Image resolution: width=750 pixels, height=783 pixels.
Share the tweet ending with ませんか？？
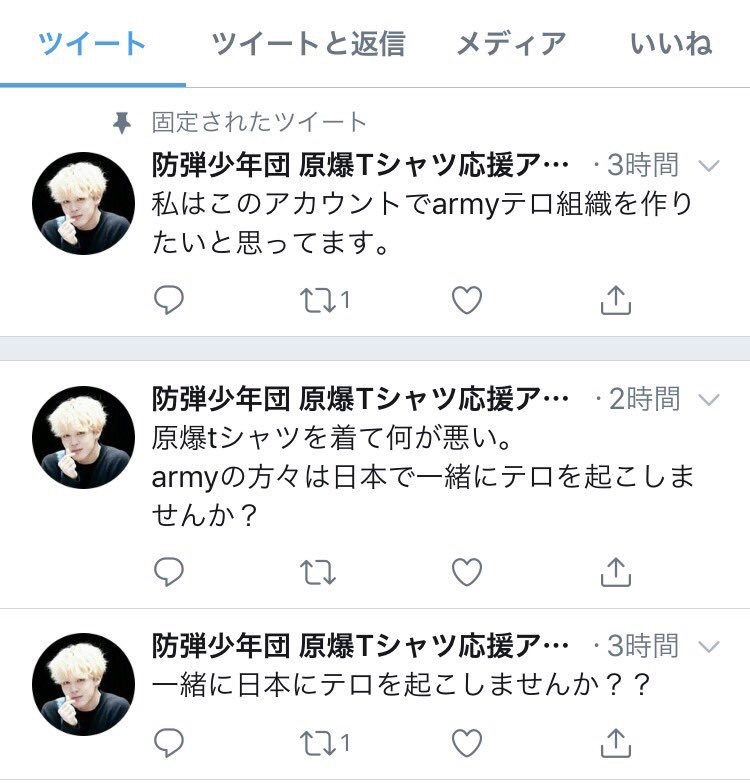pos(616,743)
